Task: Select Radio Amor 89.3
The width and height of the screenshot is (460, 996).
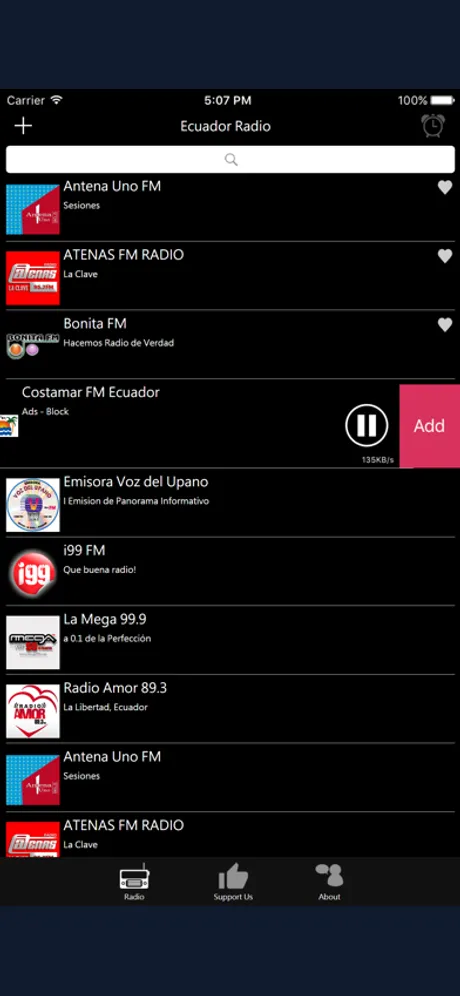Action: (x=230, y=708)
